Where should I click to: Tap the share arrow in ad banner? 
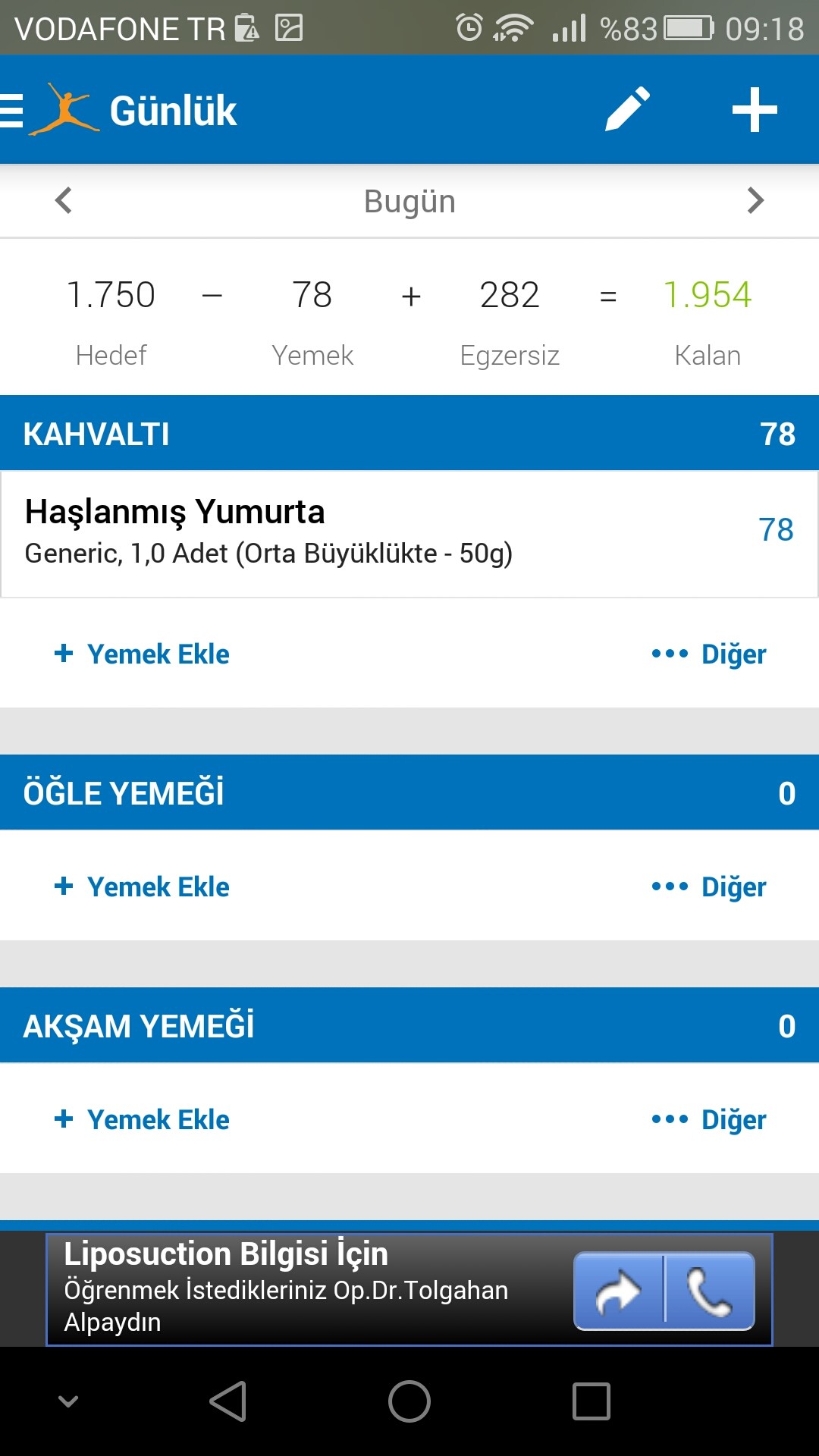[619, 1291]
